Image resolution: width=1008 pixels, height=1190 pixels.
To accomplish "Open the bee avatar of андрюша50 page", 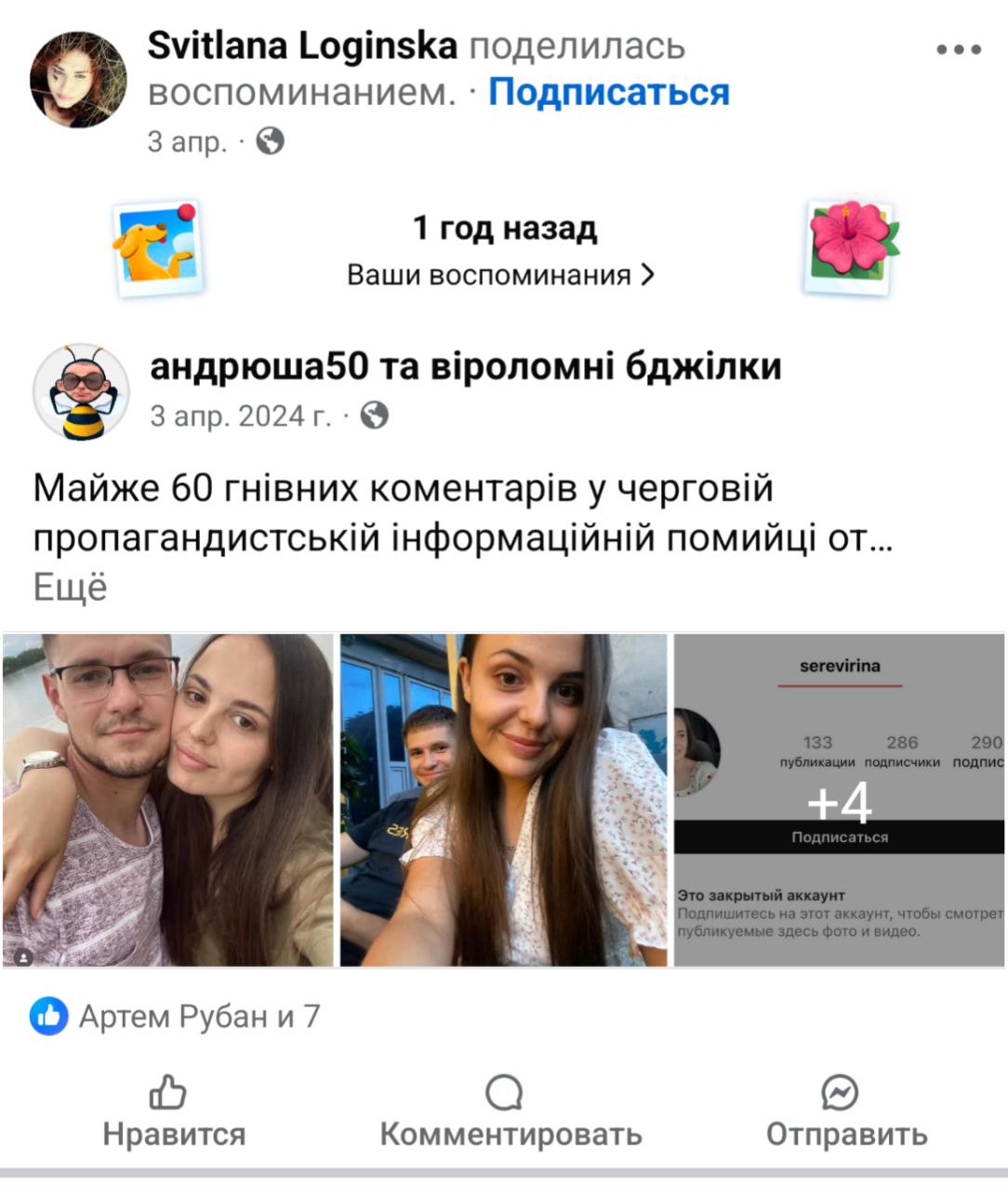I will (82, 391).
